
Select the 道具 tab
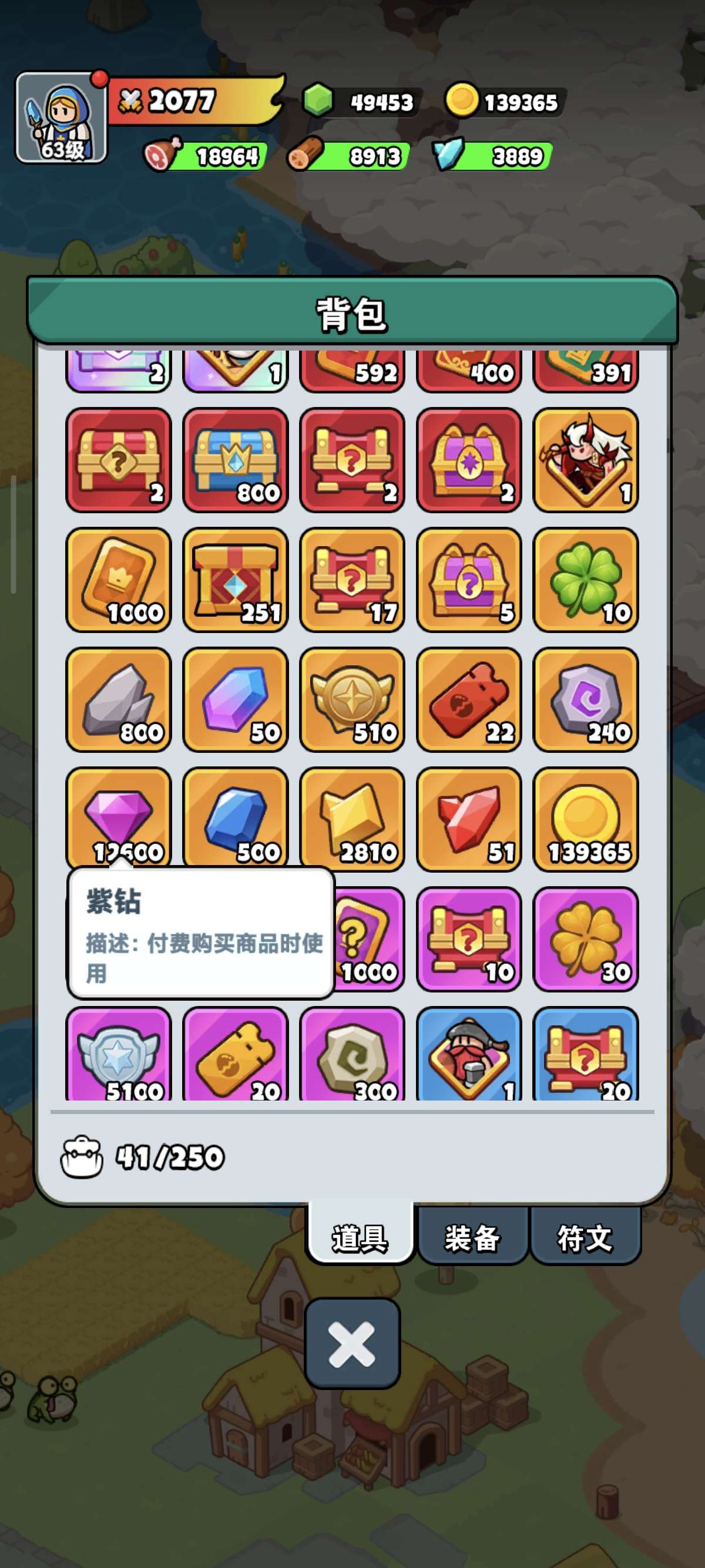pyautogui.click(x=360, y=1238)
